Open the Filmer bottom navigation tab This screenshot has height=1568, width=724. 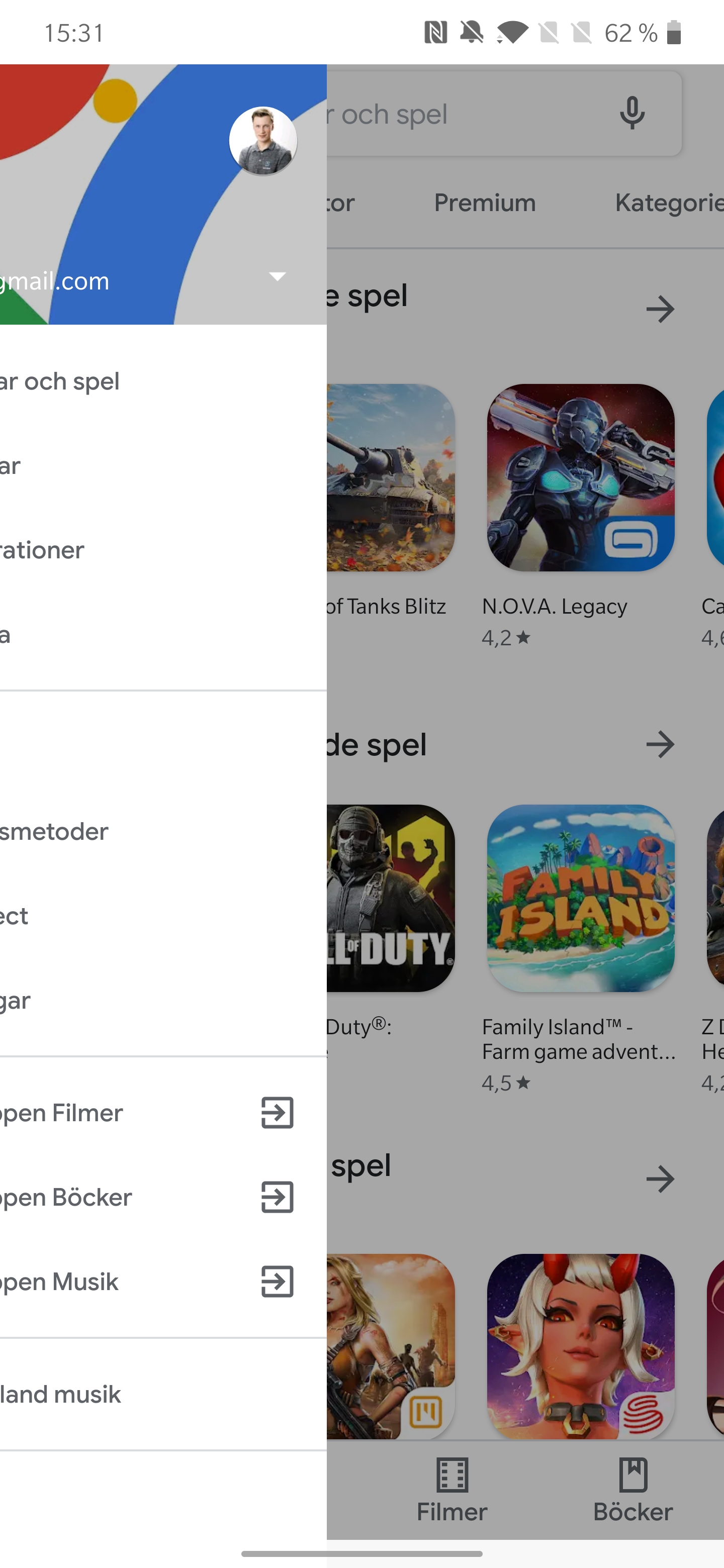tap(452, 1490)
